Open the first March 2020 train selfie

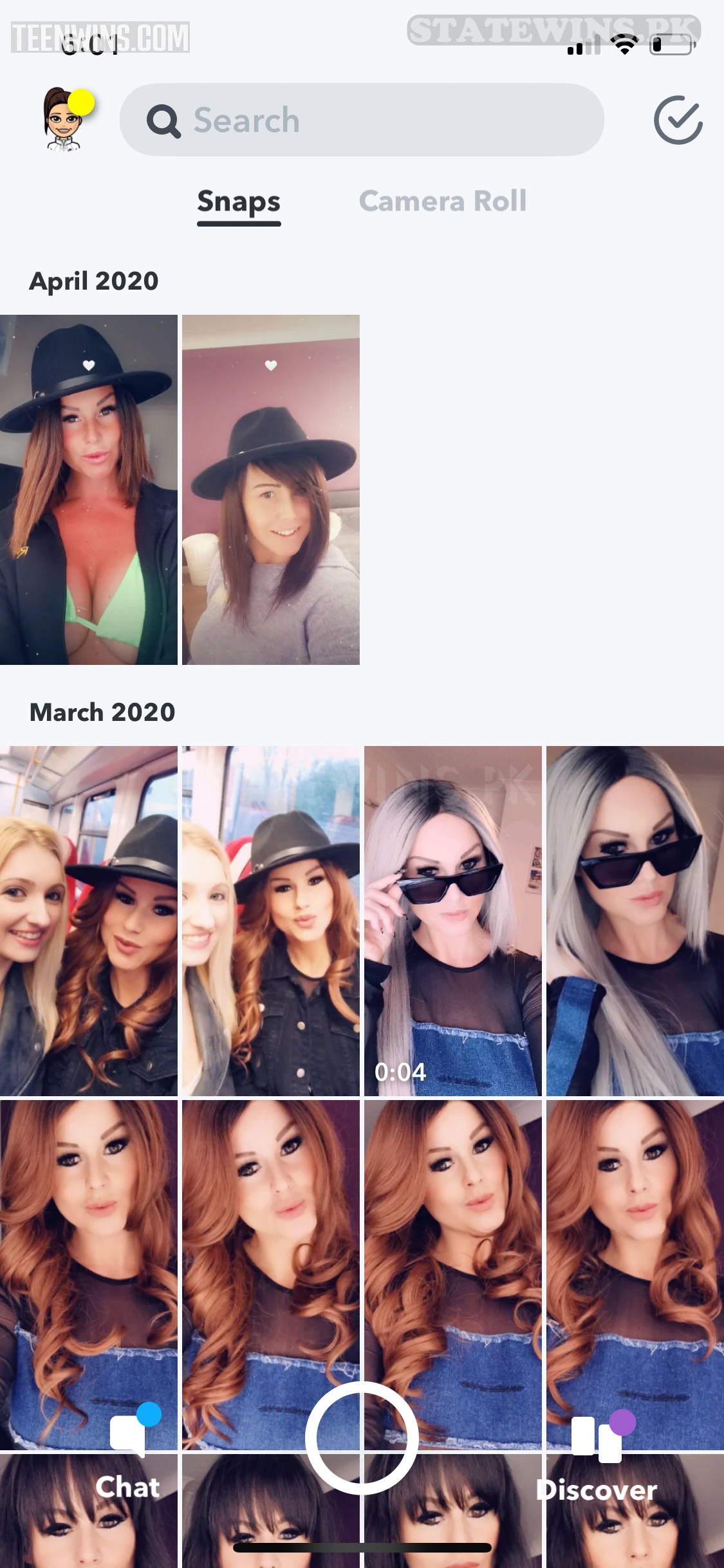(89, 920)
